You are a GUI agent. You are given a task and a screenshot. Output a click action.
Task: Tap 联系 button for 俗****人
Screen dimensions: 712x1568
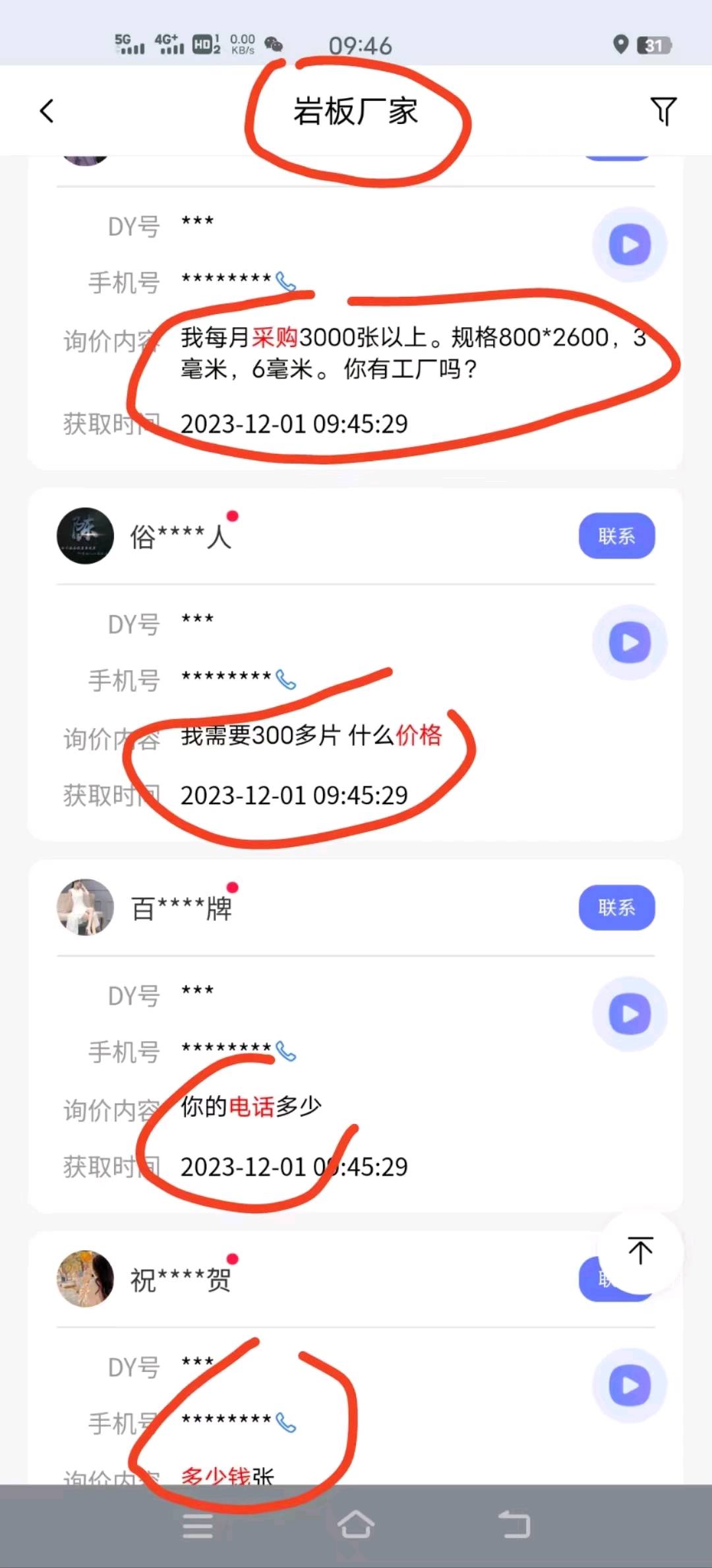(x=616, y=536)
